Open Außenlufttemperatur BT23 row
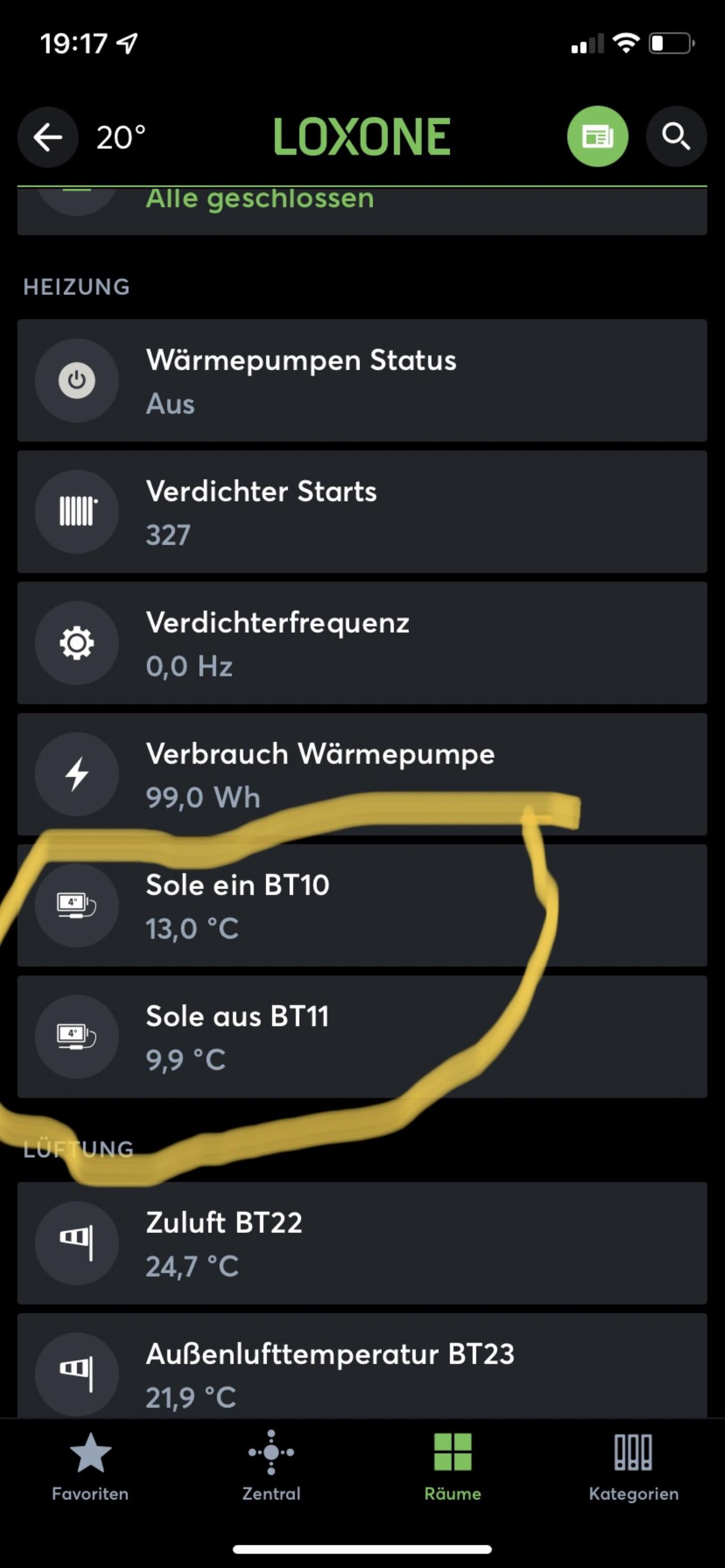Viewport: 725px width, 1568px height. point(362,1366)
